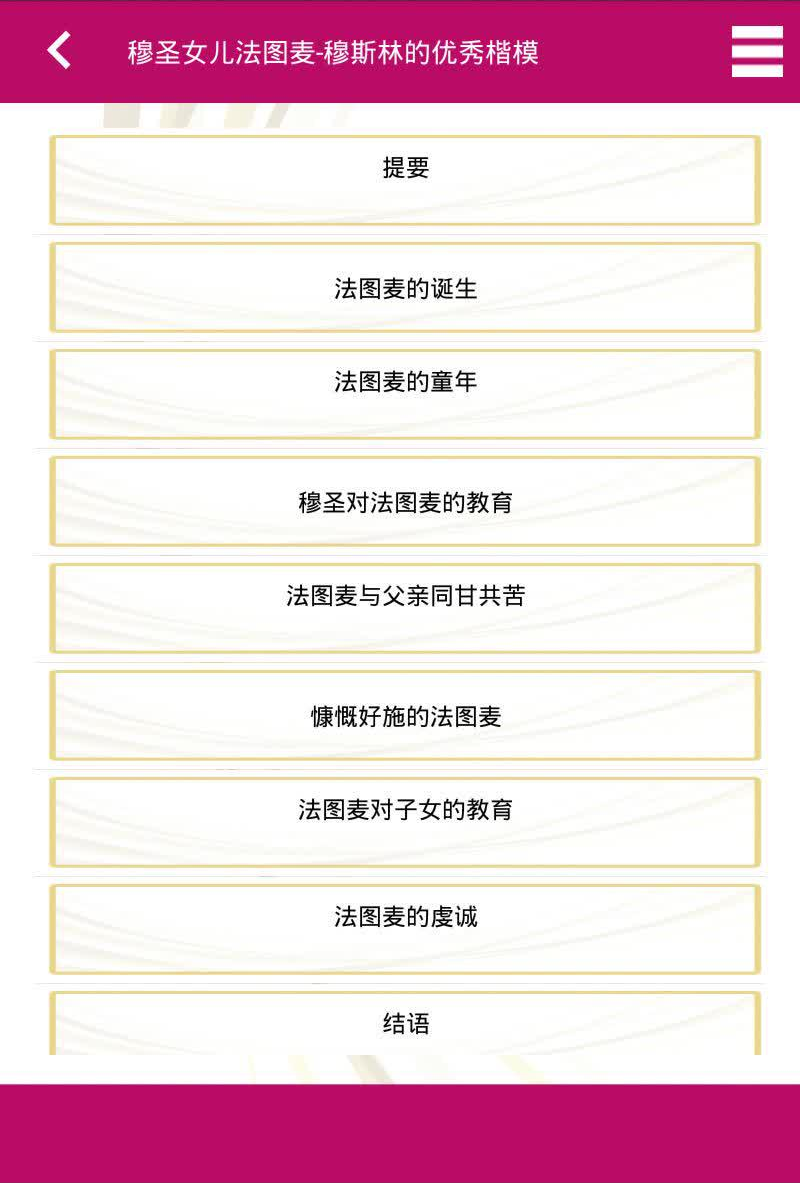
Task: Open the 提要 chapter
Action: point(405,180)
